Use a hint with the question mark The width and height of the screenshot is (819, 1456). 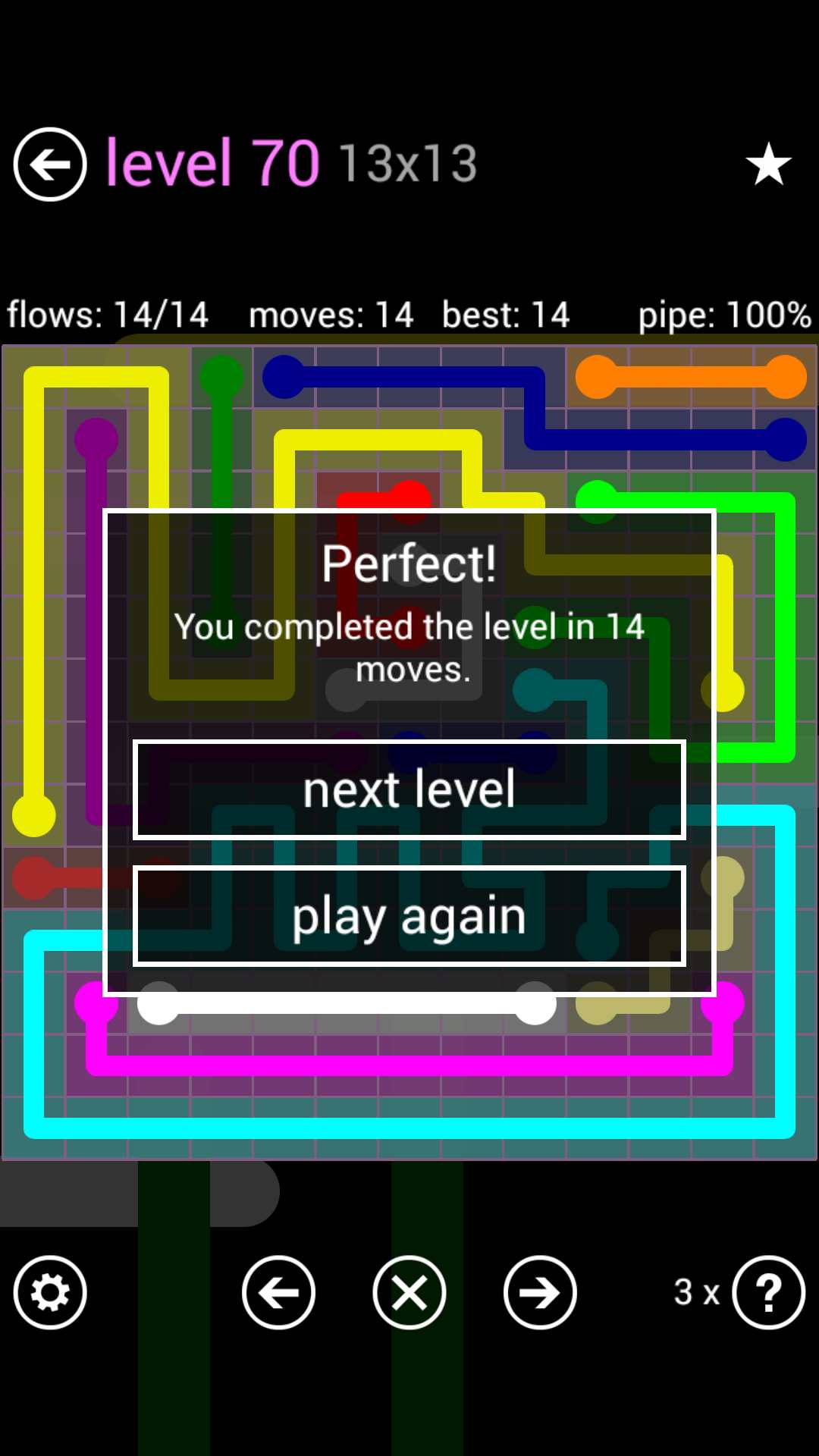(x=768, y=1292)
